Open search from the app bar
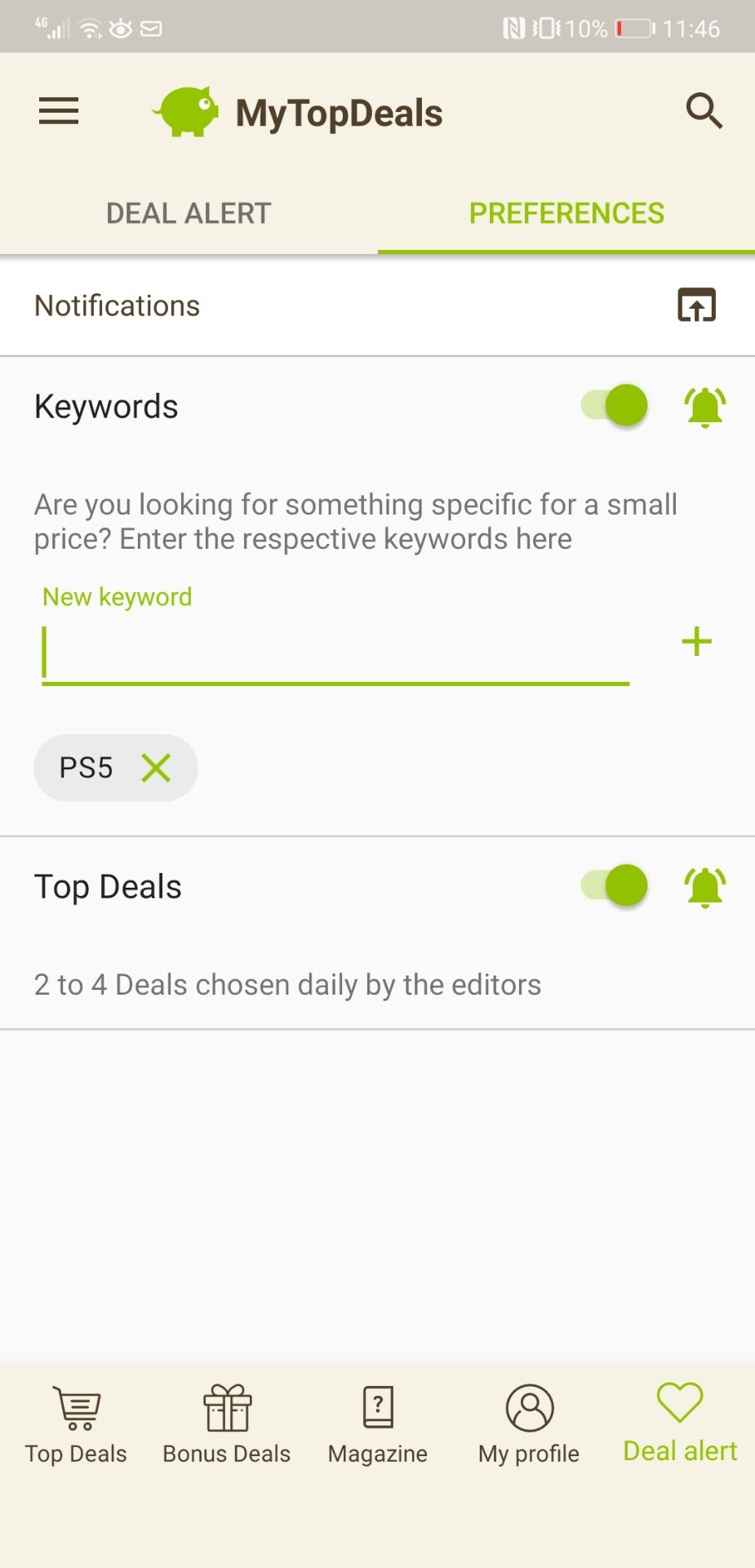This screenshot has width=755, height=1568. point(704,111)
